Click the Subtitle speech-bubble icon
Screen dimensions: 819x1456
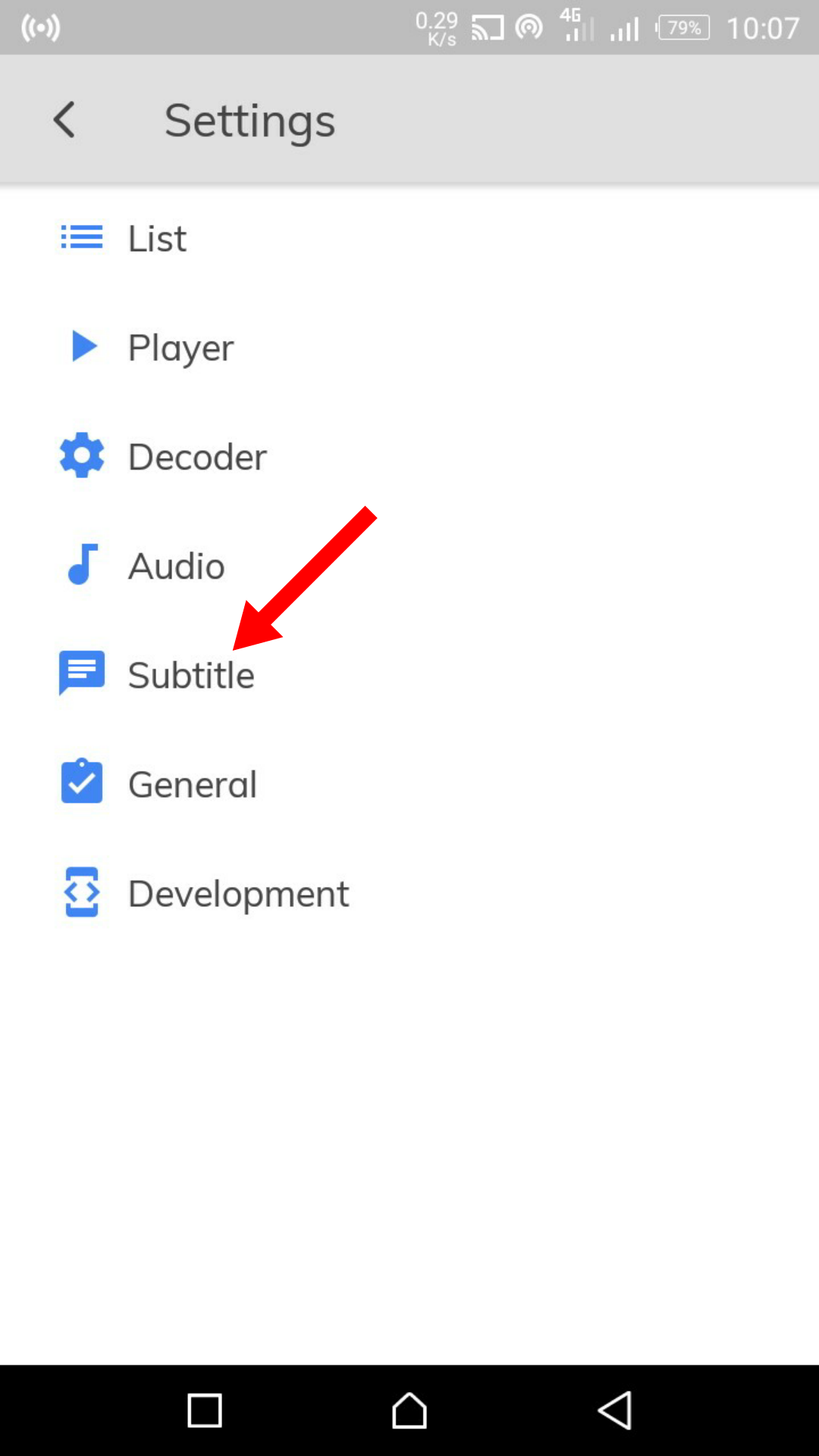pos(81,673)
